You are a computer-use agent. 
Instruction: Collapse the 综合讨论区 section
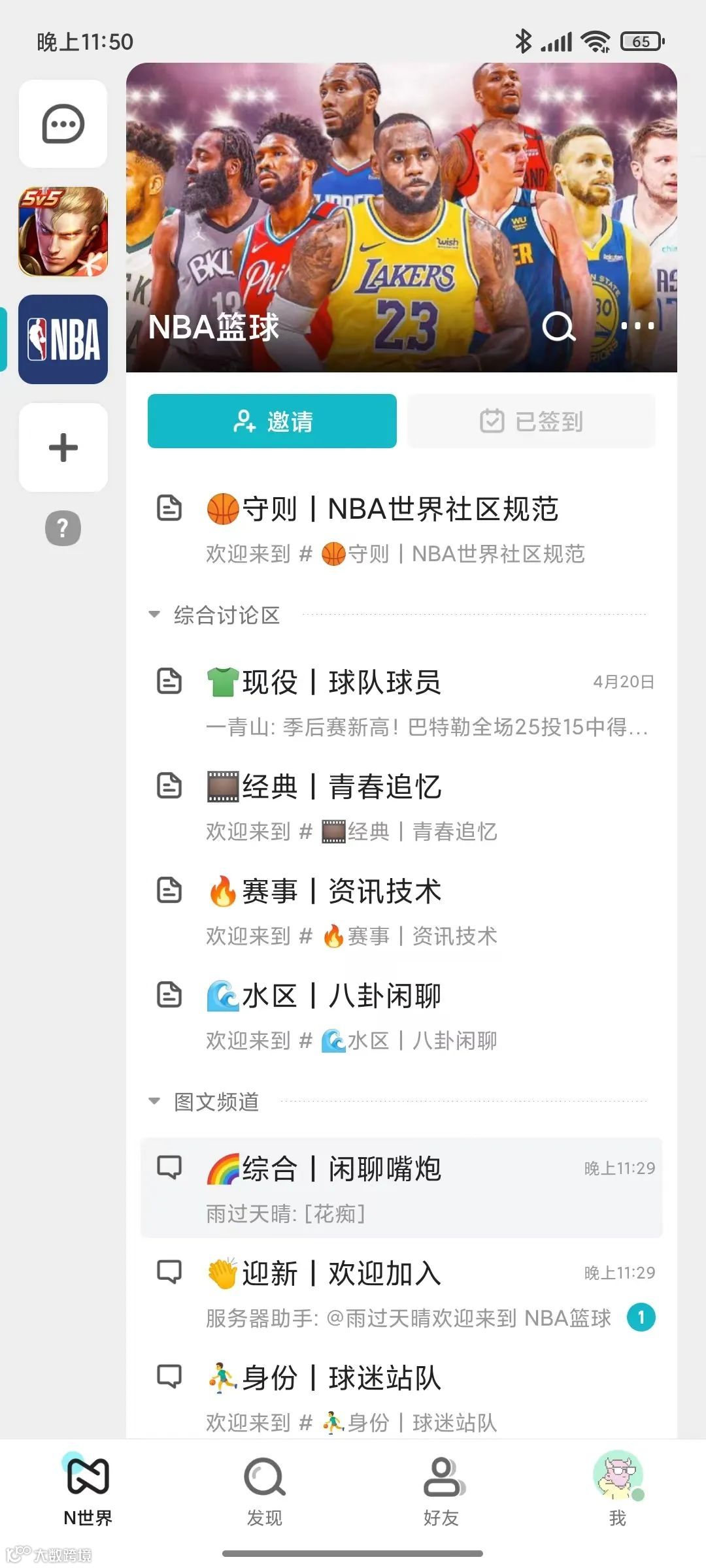coord(155,615)
